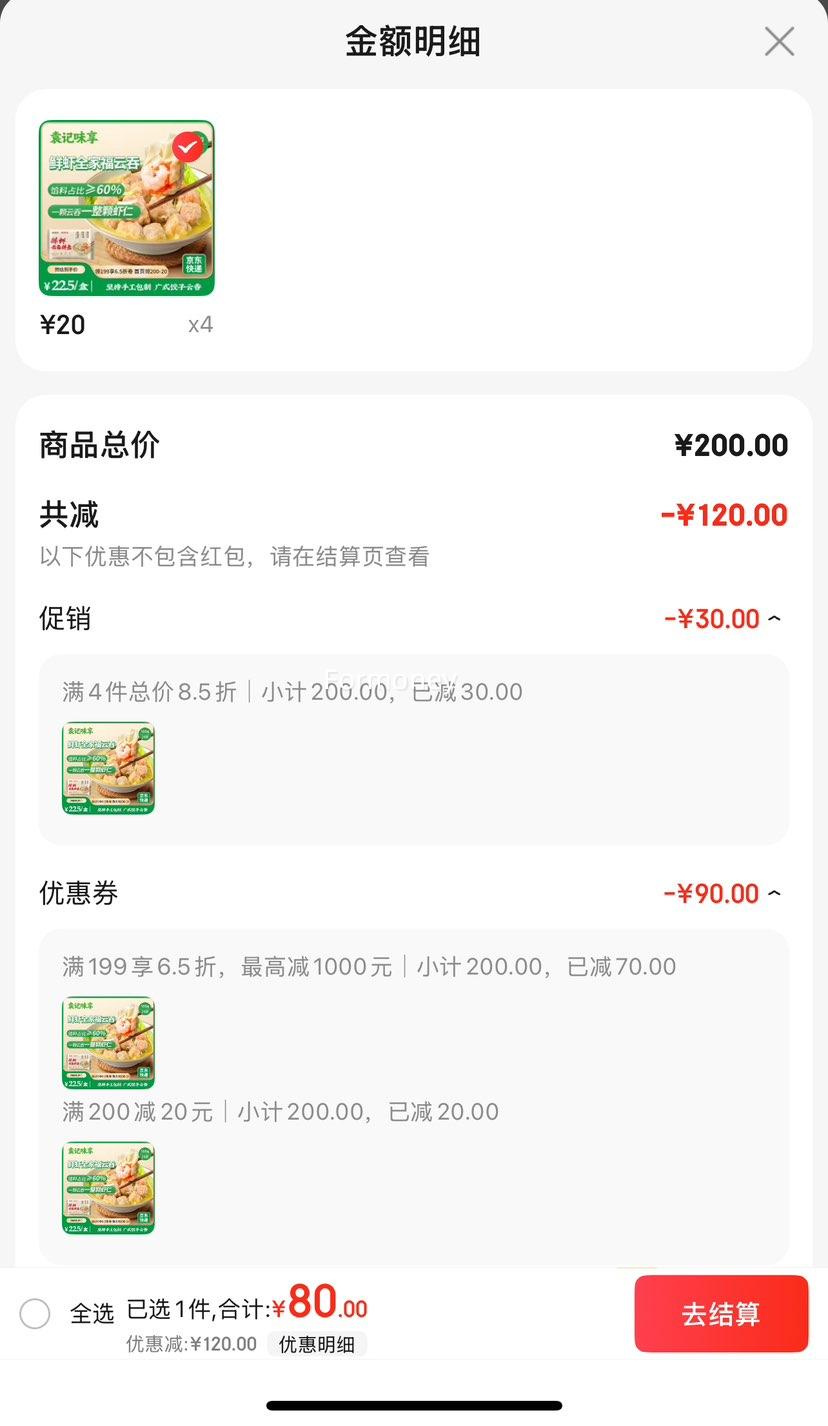Tap 去结算 to check out

point(721,1314)
